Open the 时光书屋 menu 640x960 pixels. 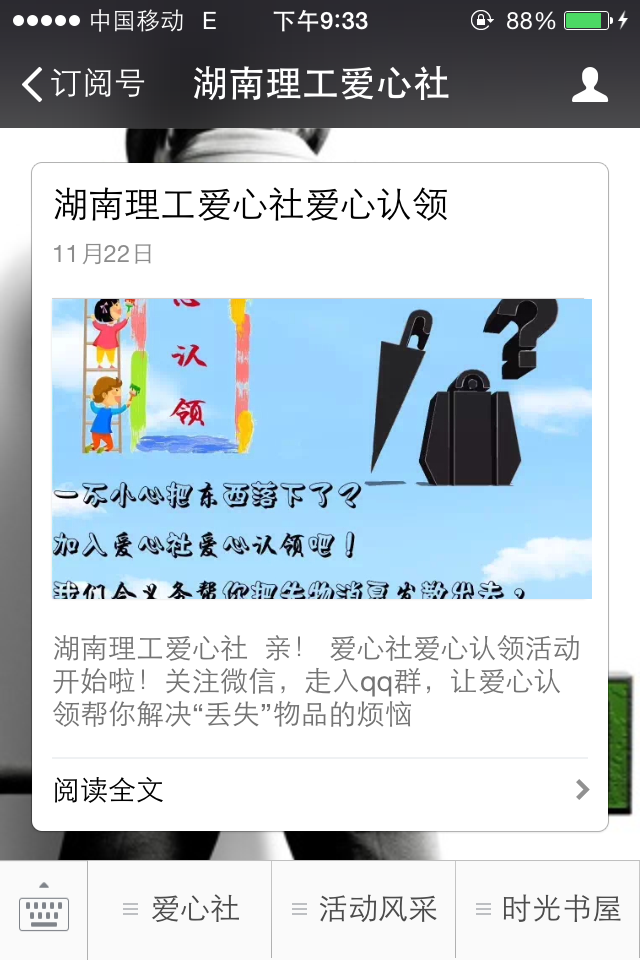tap(548, 910)
